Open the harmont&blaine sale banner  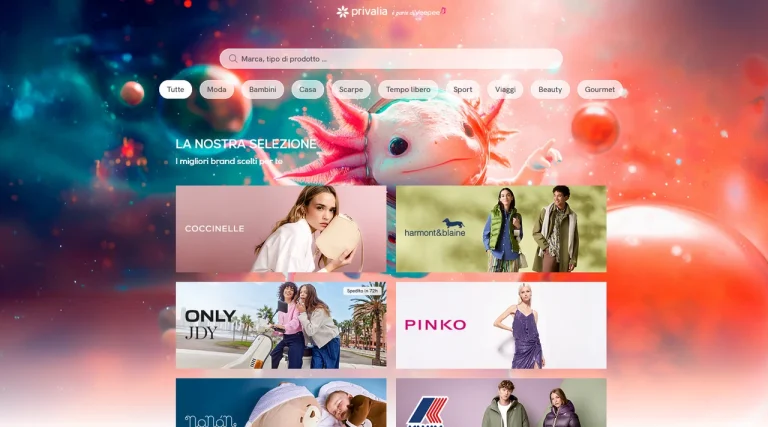[501, 229]
